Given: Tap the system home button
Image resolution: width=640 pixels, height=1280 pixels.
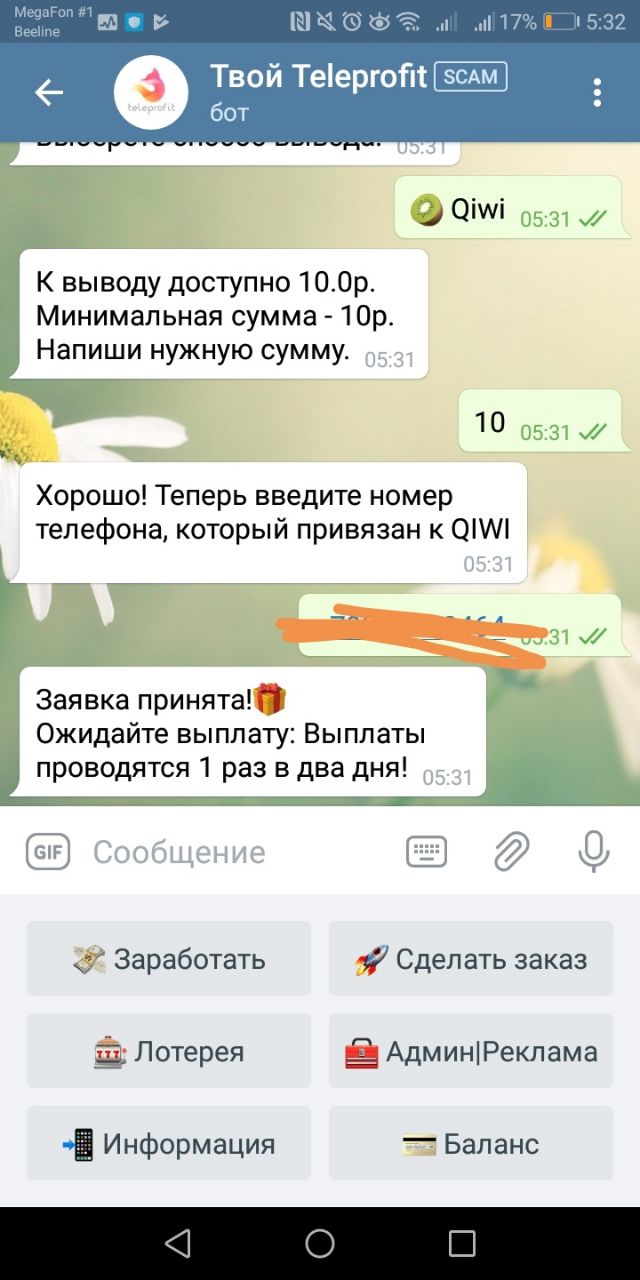Looking at the screenshot, I should pos(320,1243).
